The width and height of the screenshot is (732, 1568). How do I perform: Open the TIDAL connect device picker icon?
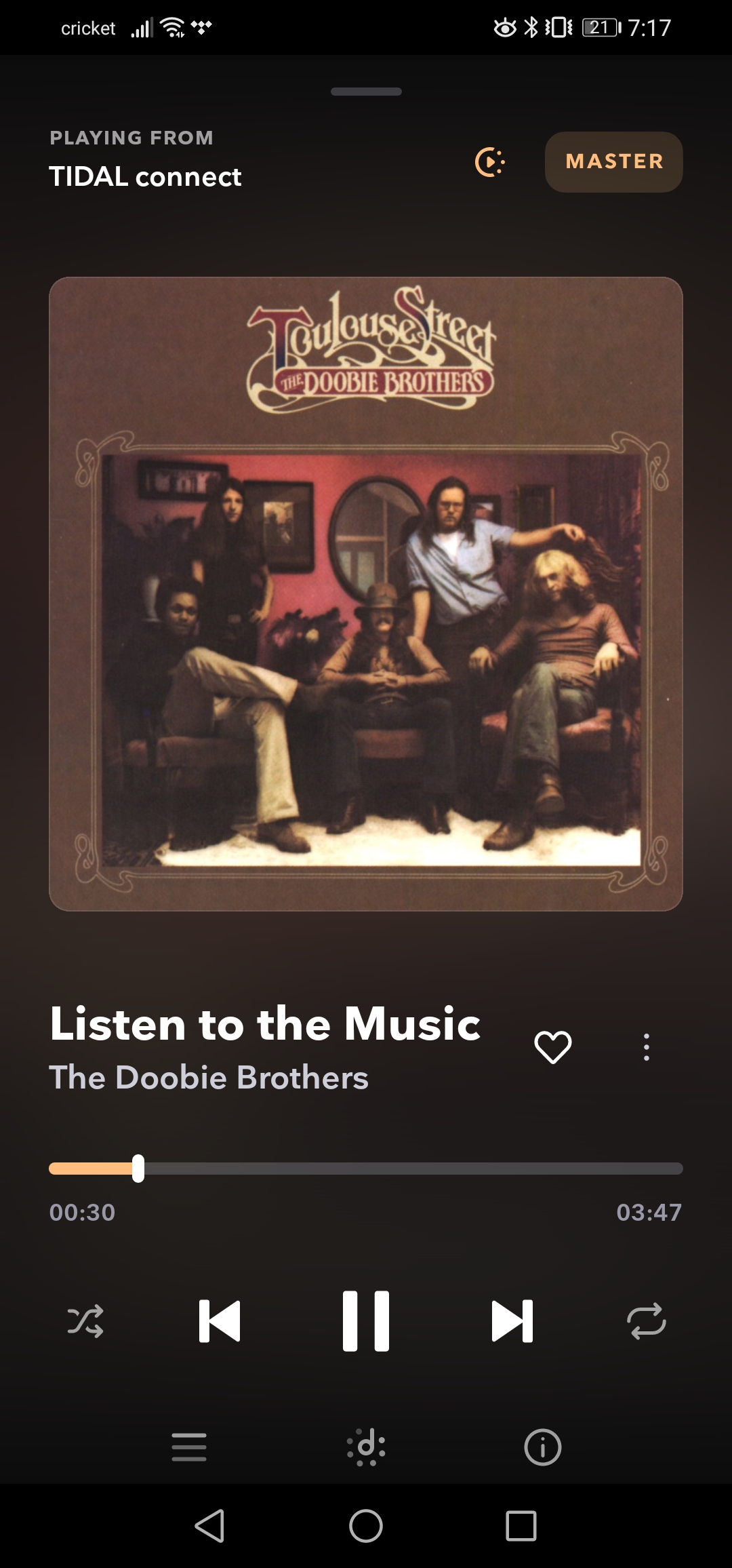[490, 162]
